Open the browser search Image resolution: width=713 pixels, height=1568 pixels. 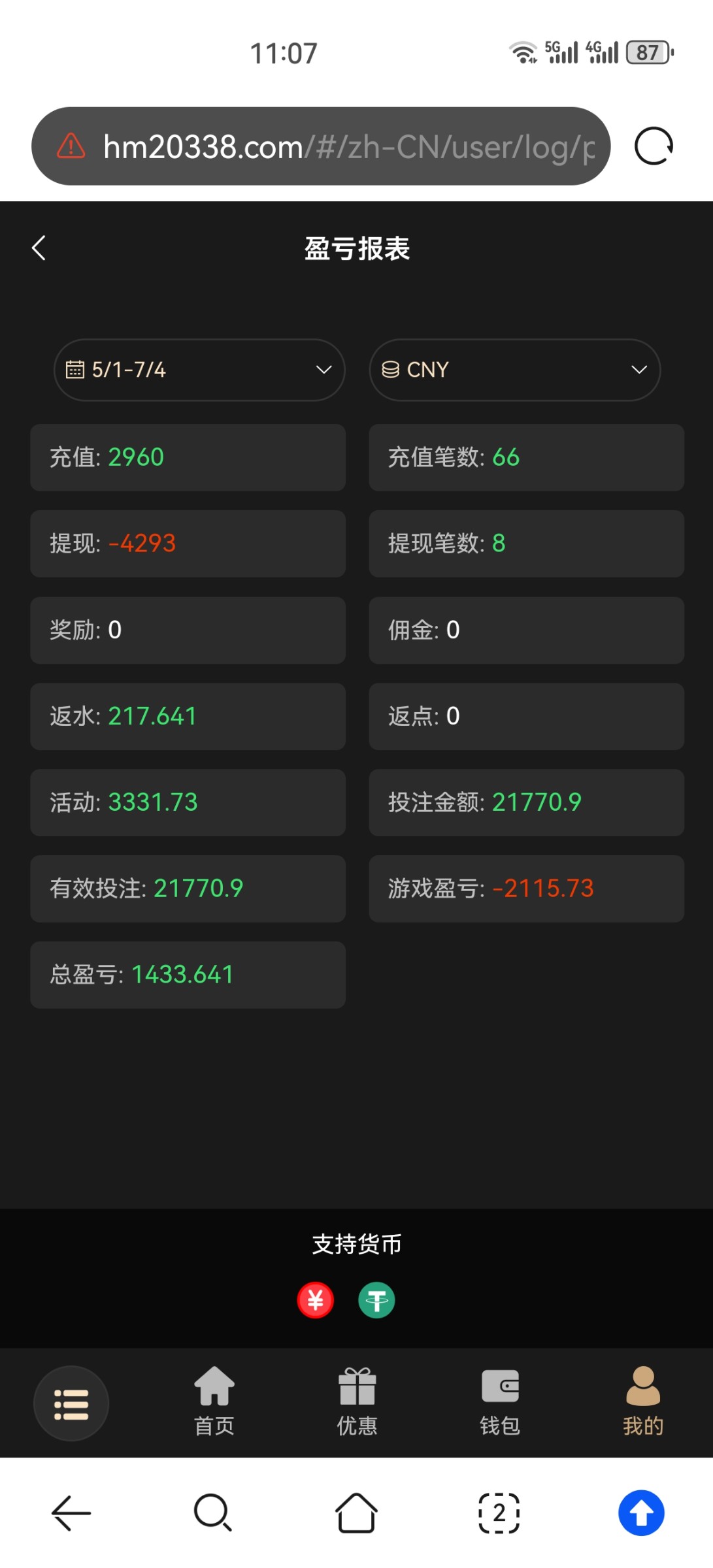pos(213,1512)
